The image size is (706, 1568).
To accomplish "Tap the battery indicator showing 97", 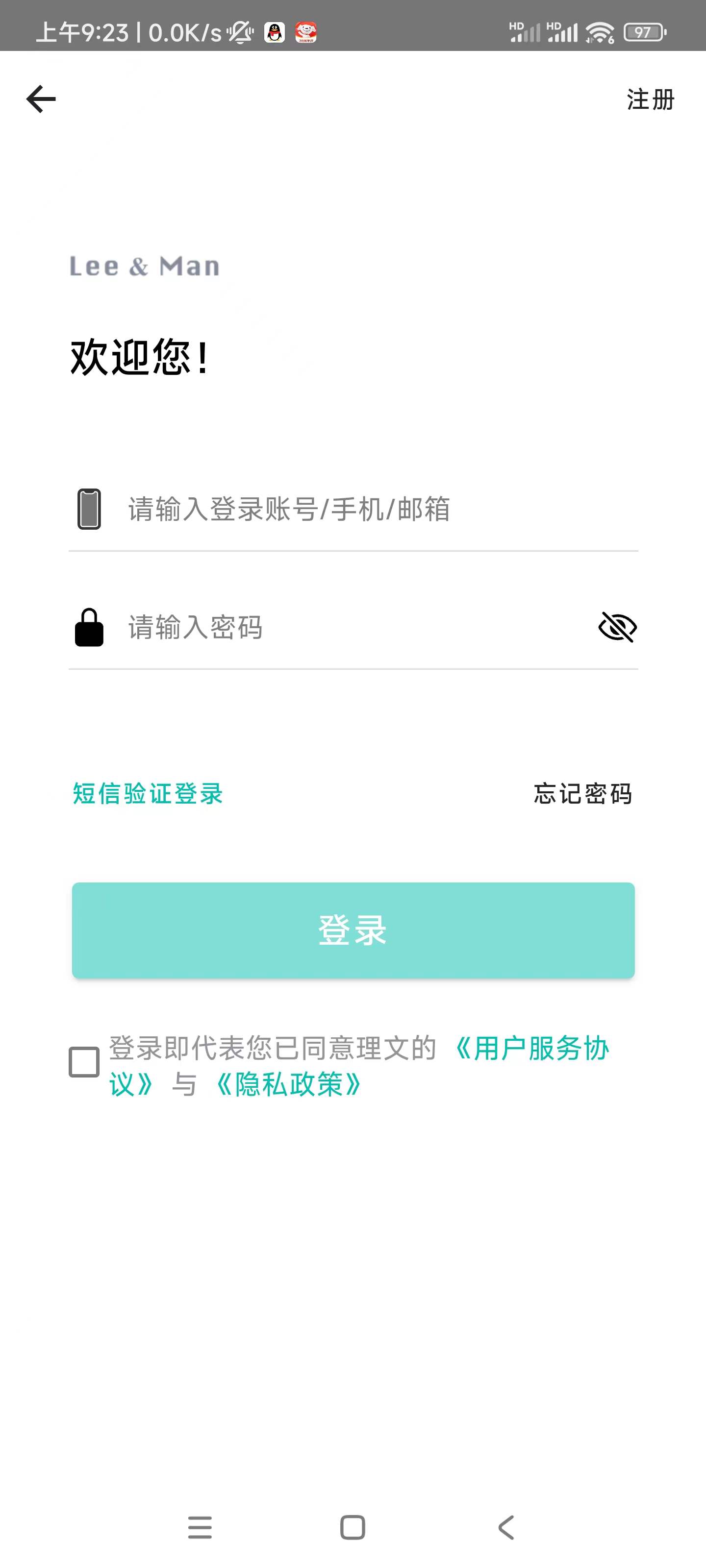I will [644, 32].
